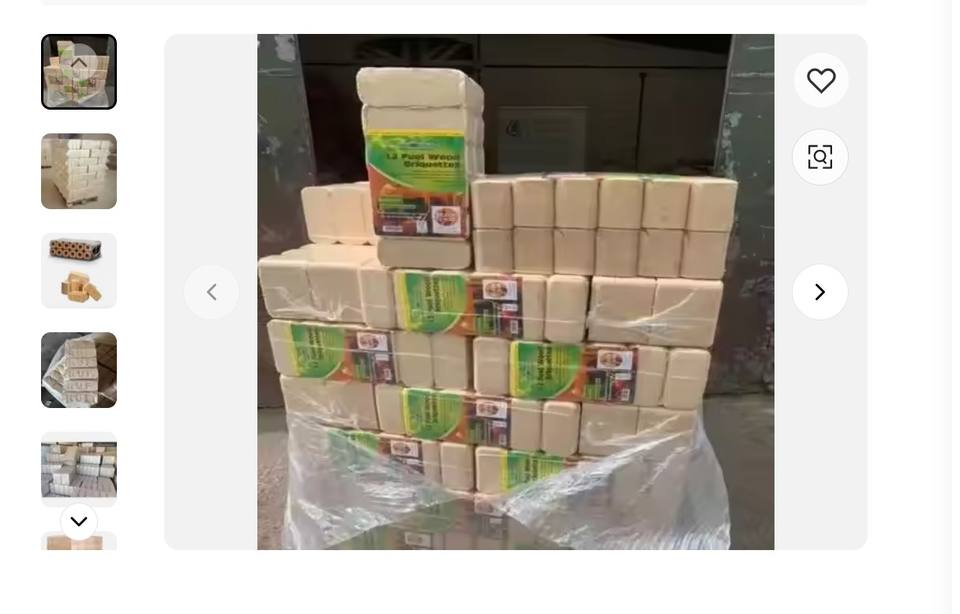Select the thumbnail with the dark briquette pack and loose cubes
This screenshot has width=960, height=614.
(x=80, y=273)
